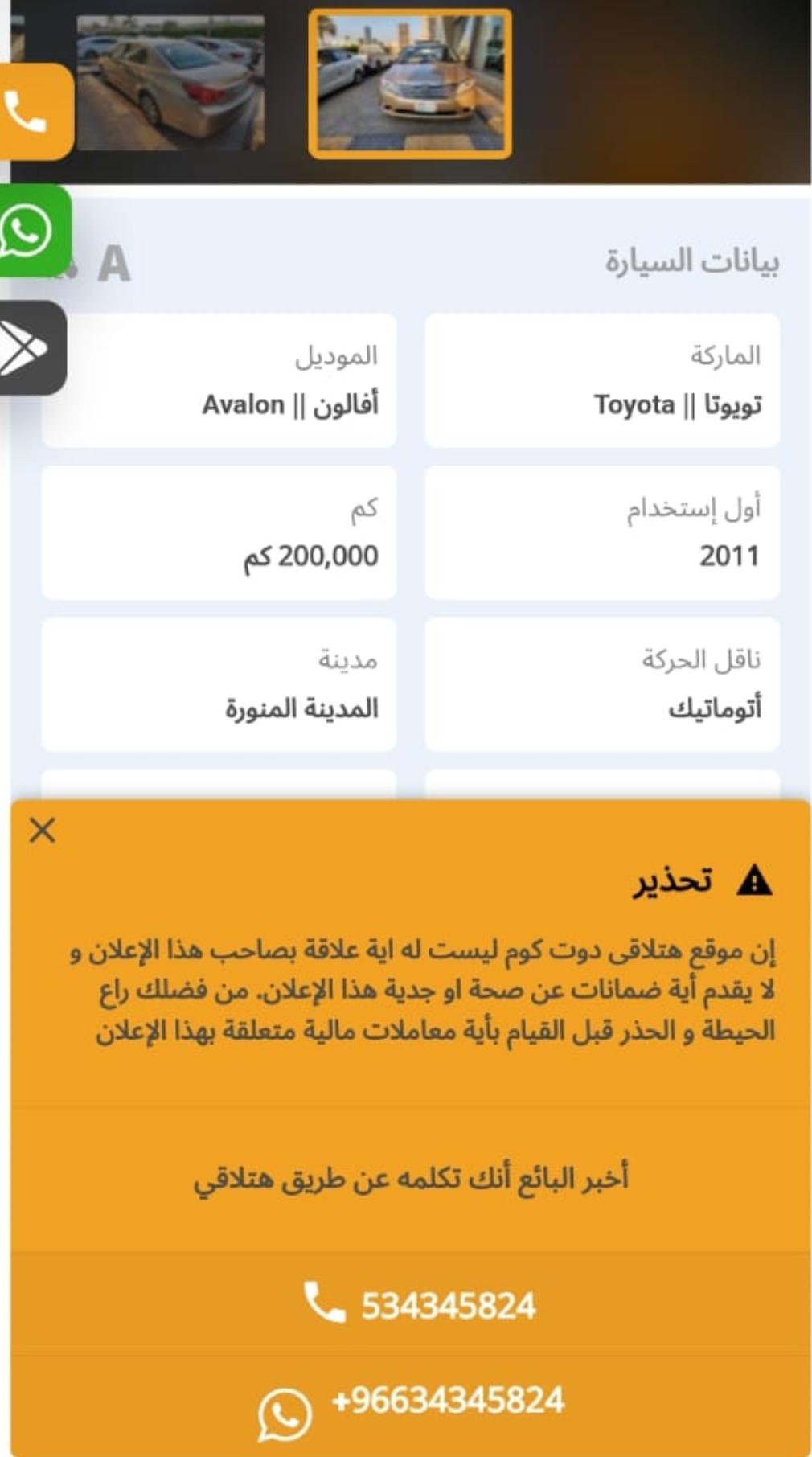Call the seller at 534345824
This screenshot has width=812, height=1457.
[411, 1304]
